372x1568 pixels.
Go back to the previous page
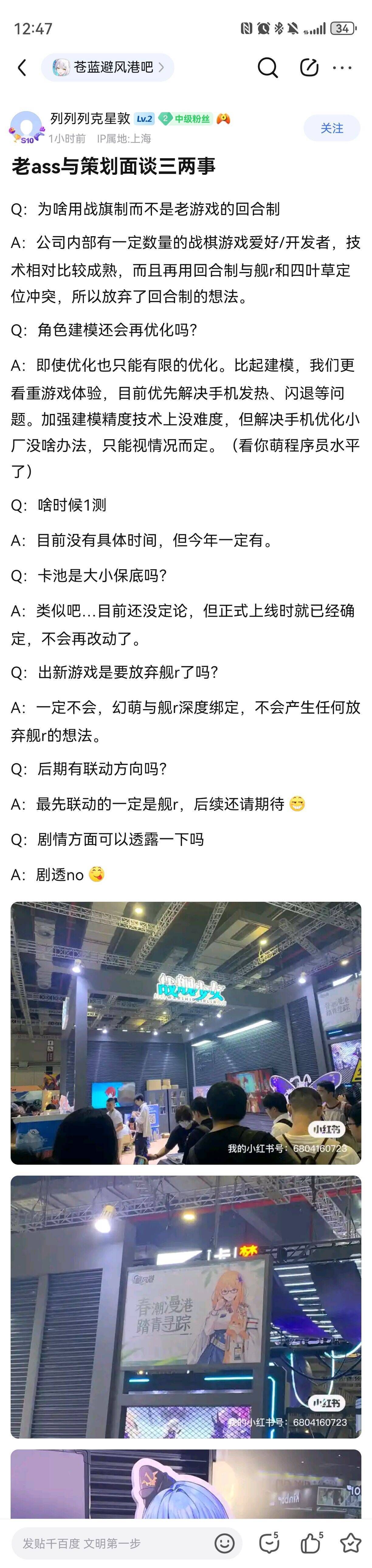tap(22, 67)
